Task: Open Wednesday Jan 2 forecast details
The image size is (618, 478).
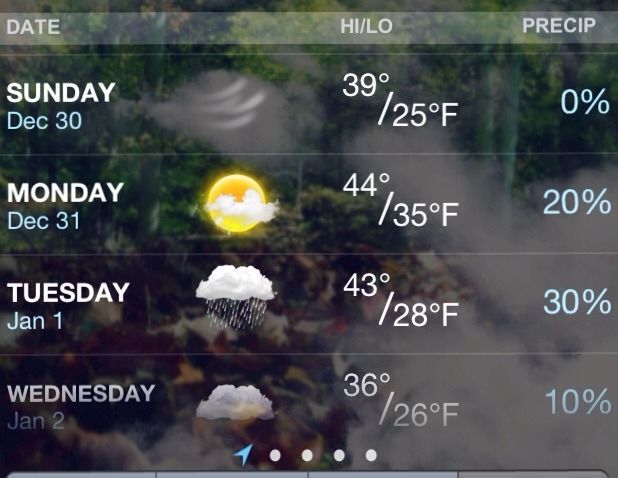Action: coord(308,403)
